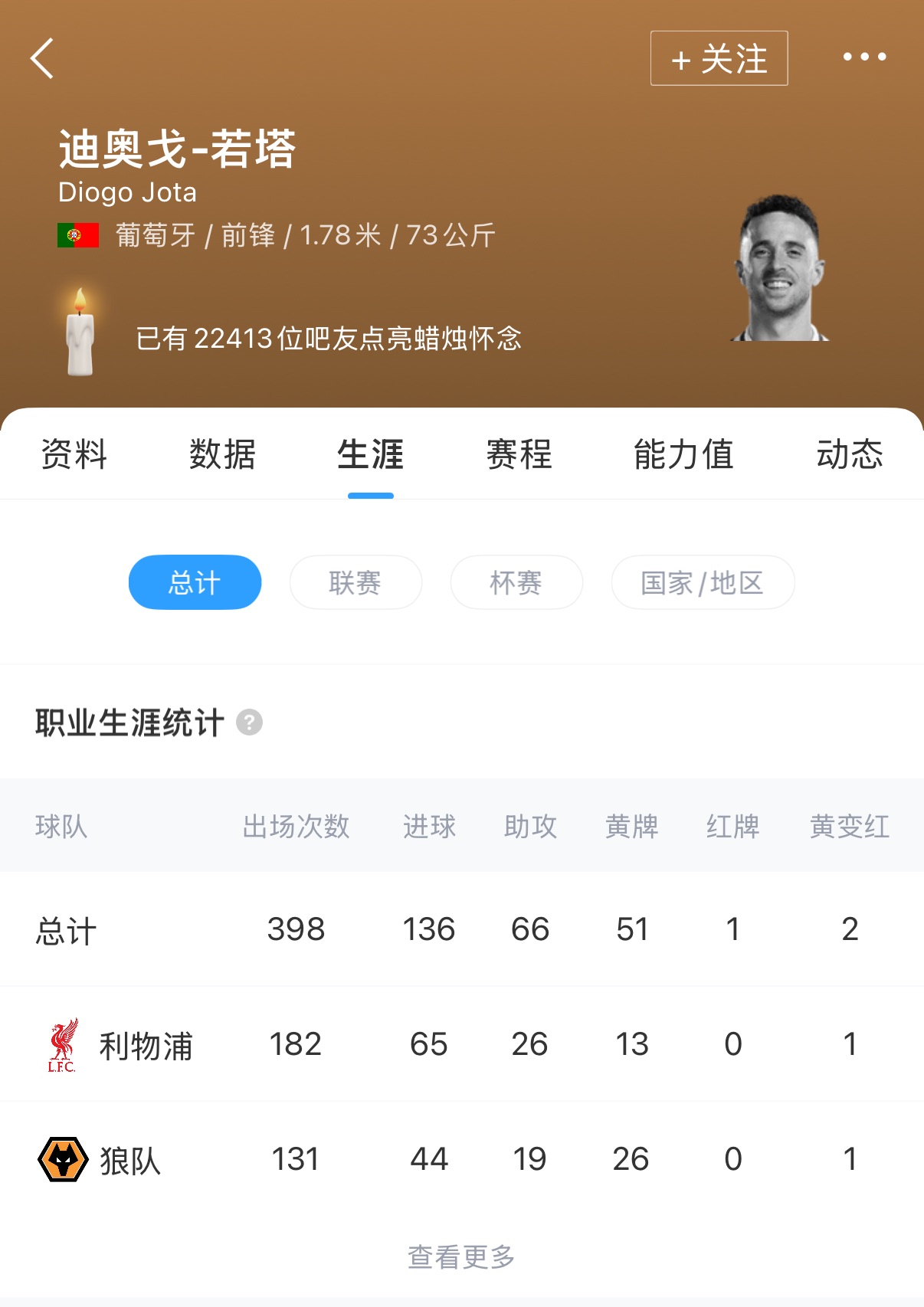Open the 赛程 schedule tab
Image resolution: width=924 pixels, height=1307 pixels.
(519, 454)
